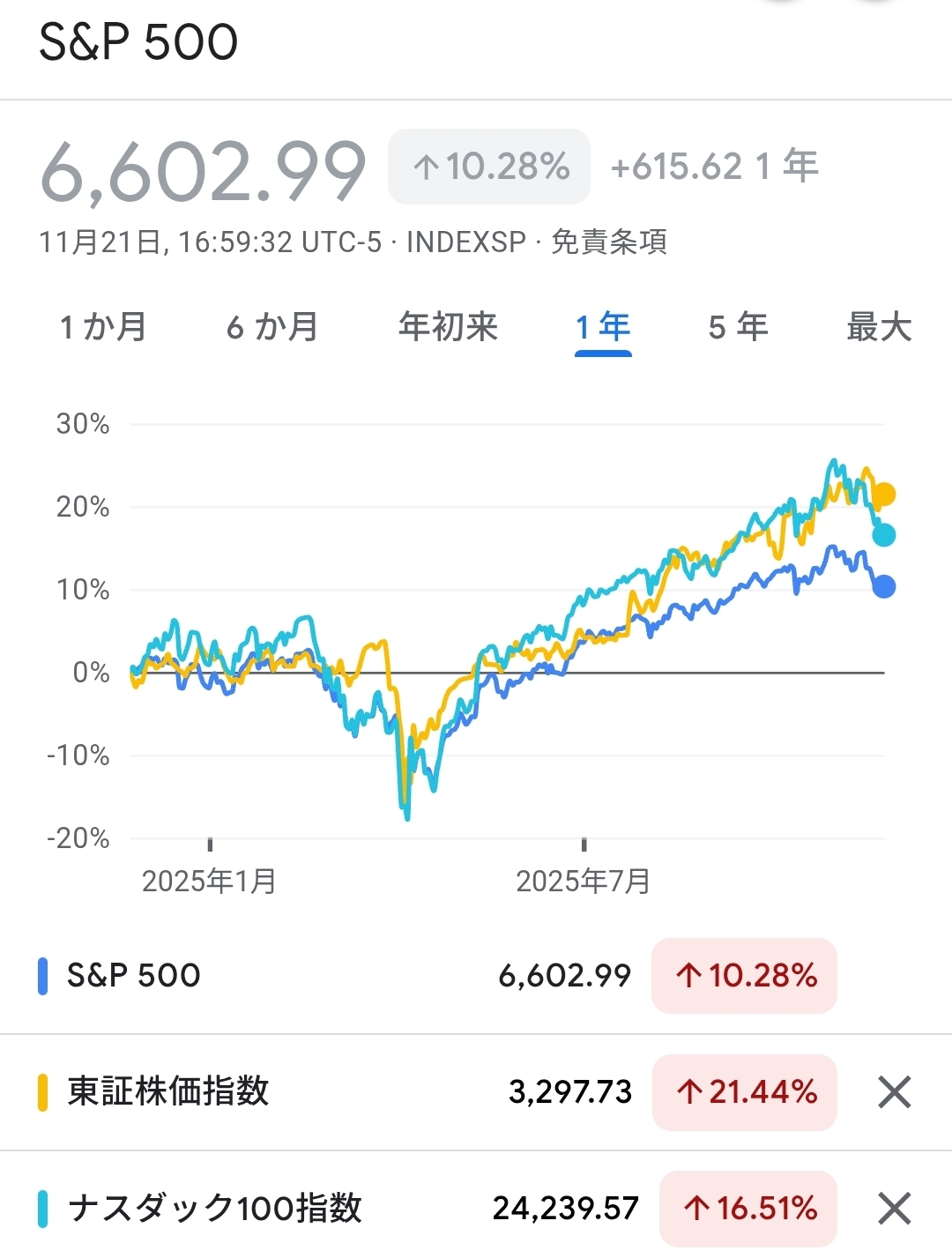The image size is (952, 1258).
Task: Switch to the 5年 chart range
Action: [x=738, y=327]
